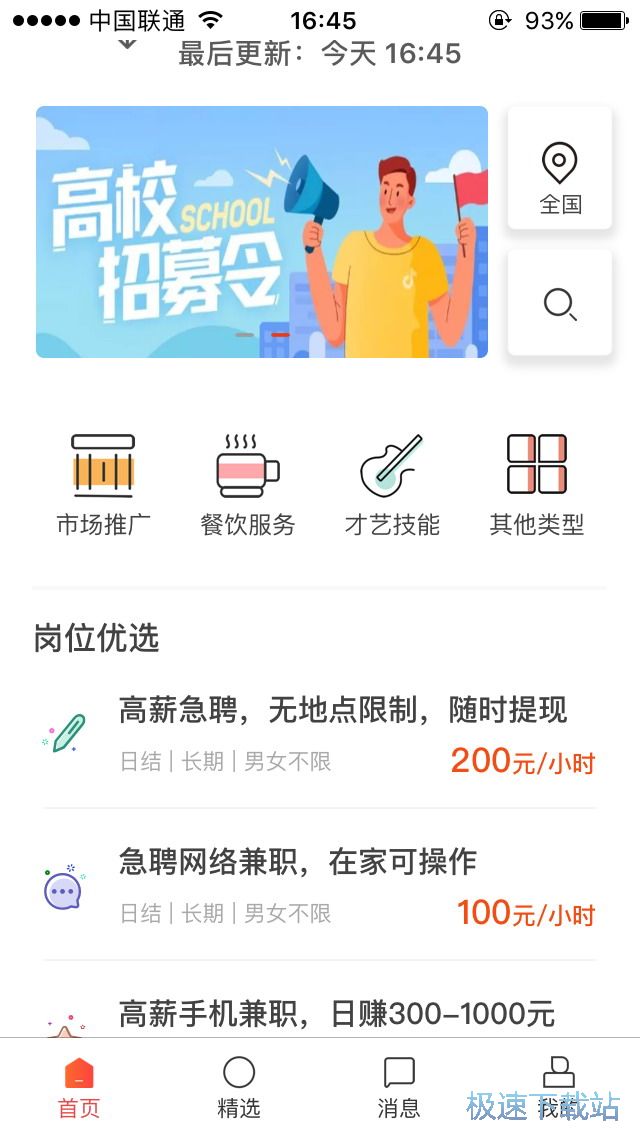
Task: Open the 高校招募令 banner
Action: tap(262, 232)
